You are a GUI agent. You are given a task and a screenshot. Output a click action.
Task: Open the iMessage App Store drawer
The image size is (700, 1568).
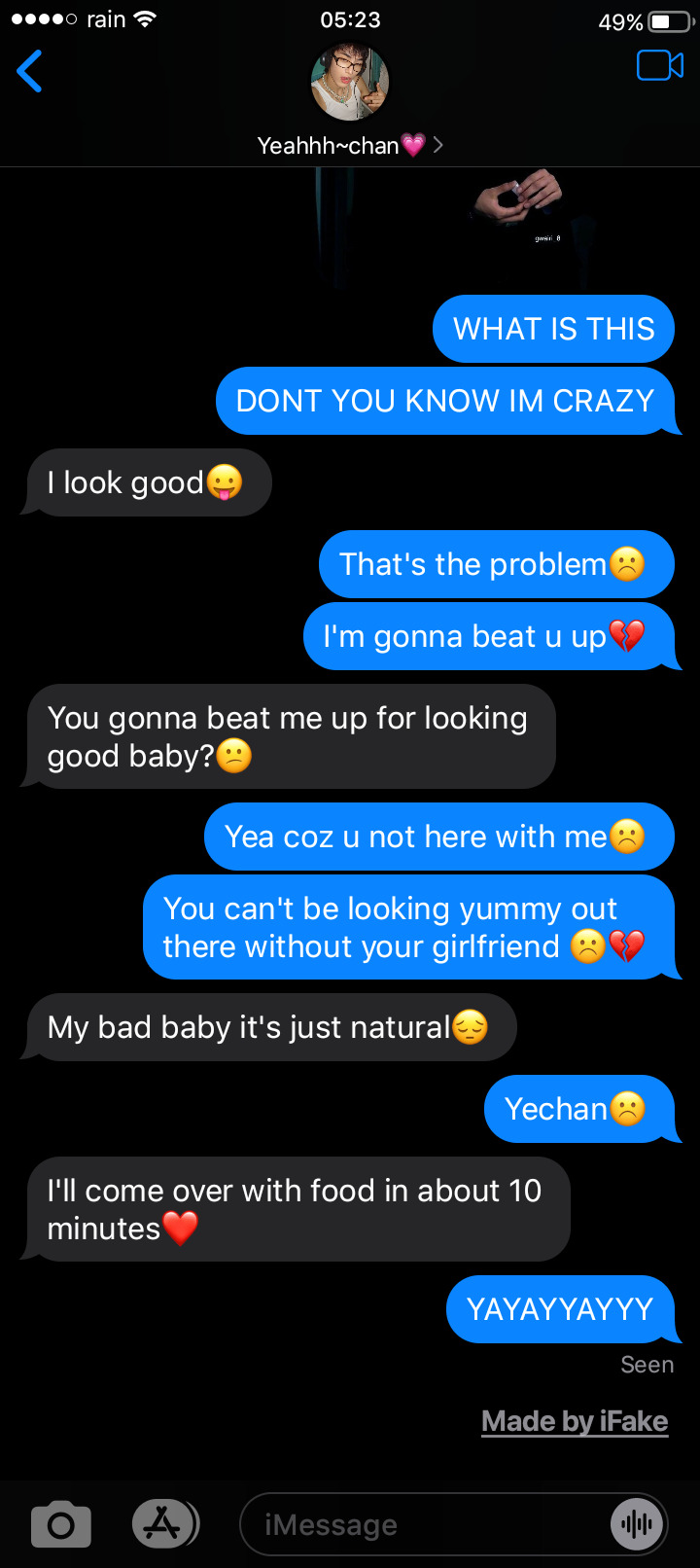[163, 1524]
